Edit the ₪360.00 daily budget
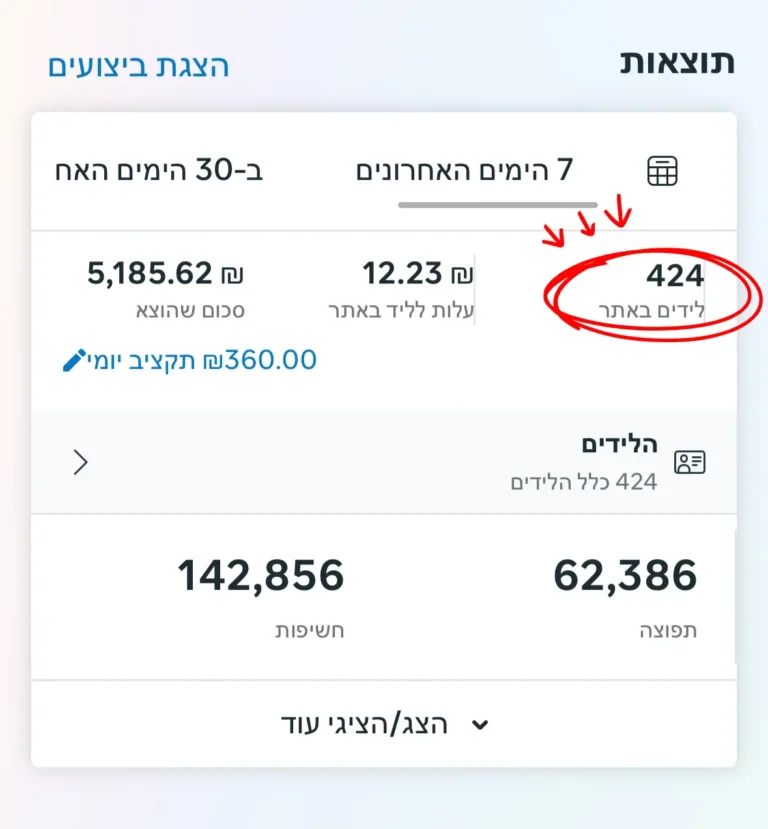 [x=190, y=360]
